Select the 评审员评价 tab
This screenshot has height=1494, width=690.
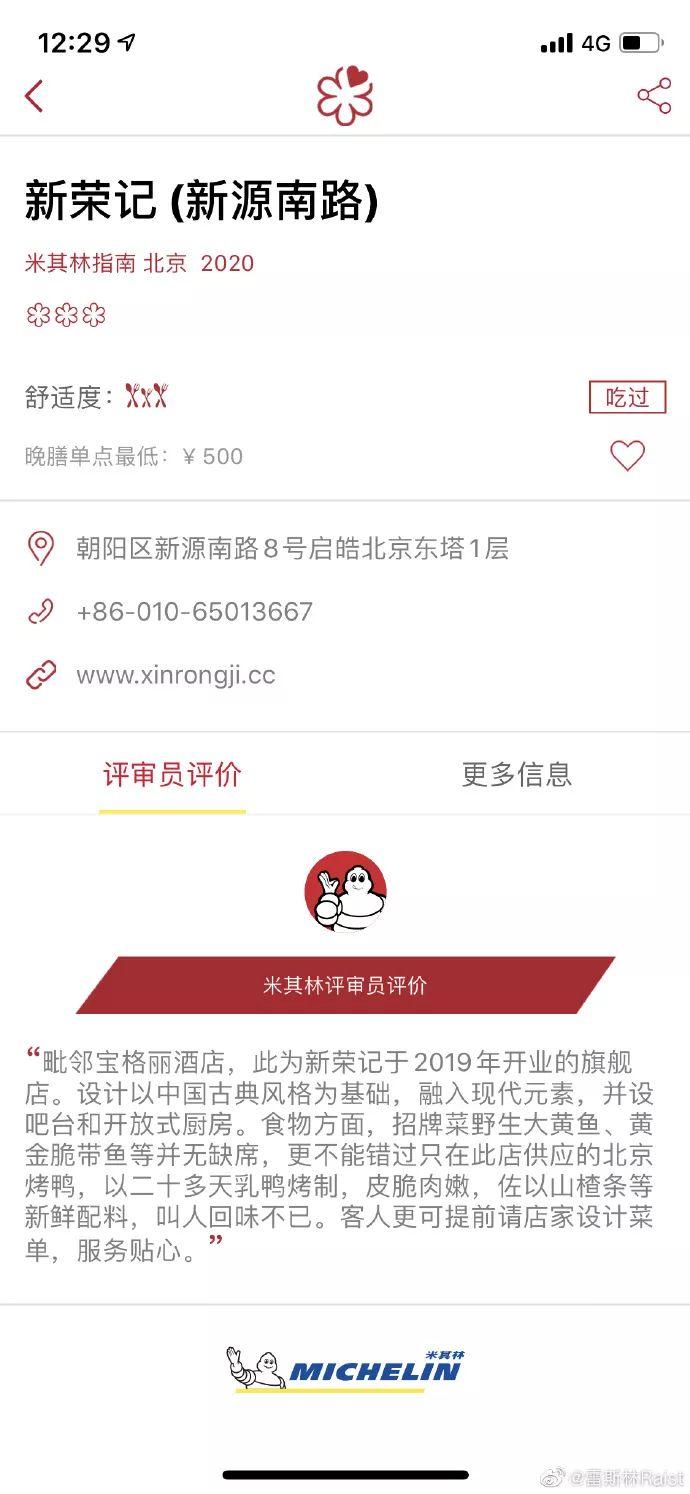[x=172, y=774]
